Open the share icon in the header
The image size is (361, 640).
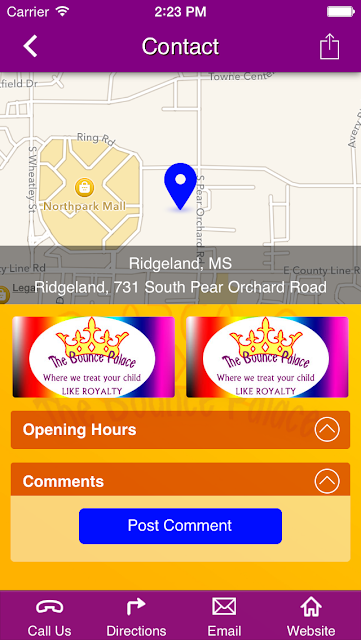click(329, 47)
